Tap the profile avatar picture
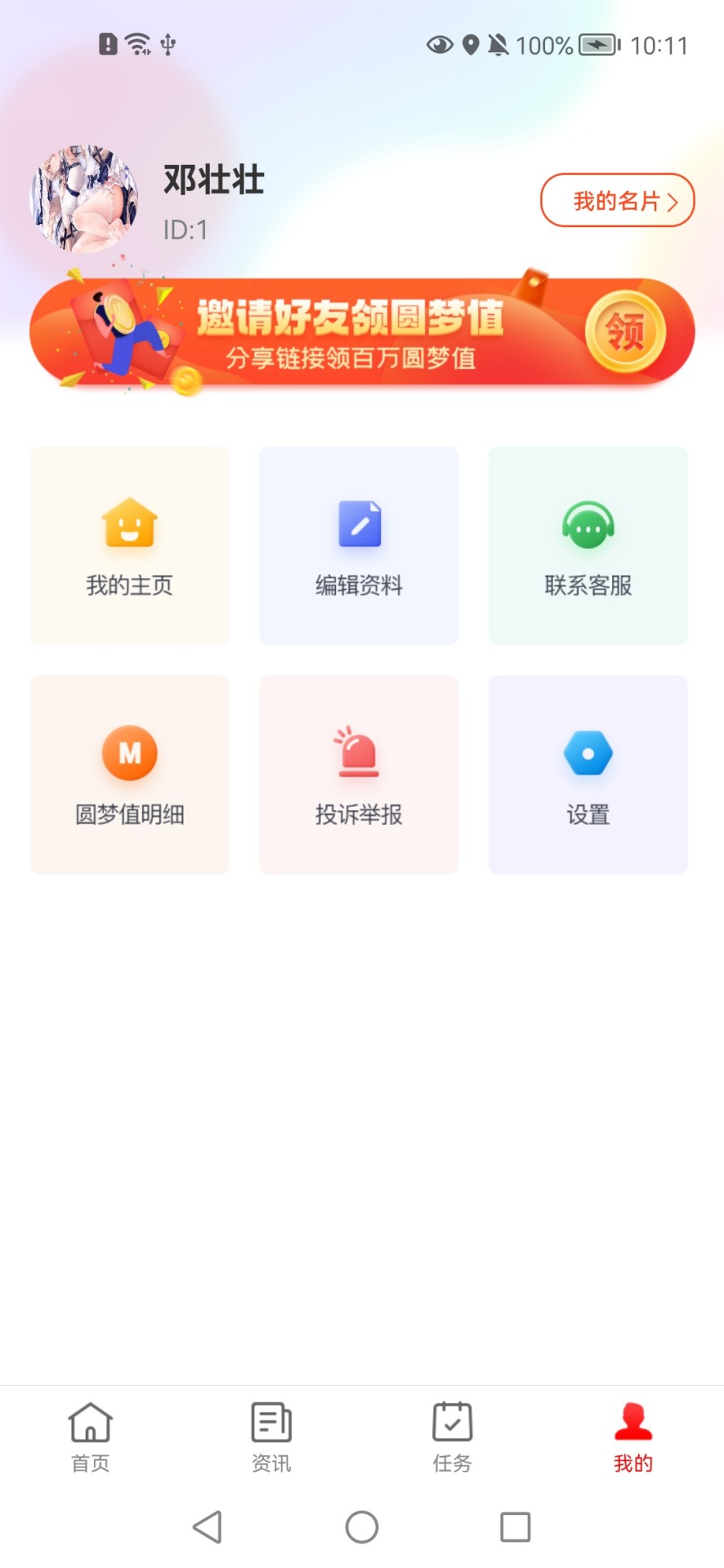The height and width of the screenshot is (1568, 724). pyautogui.click(x=83, y=198)
